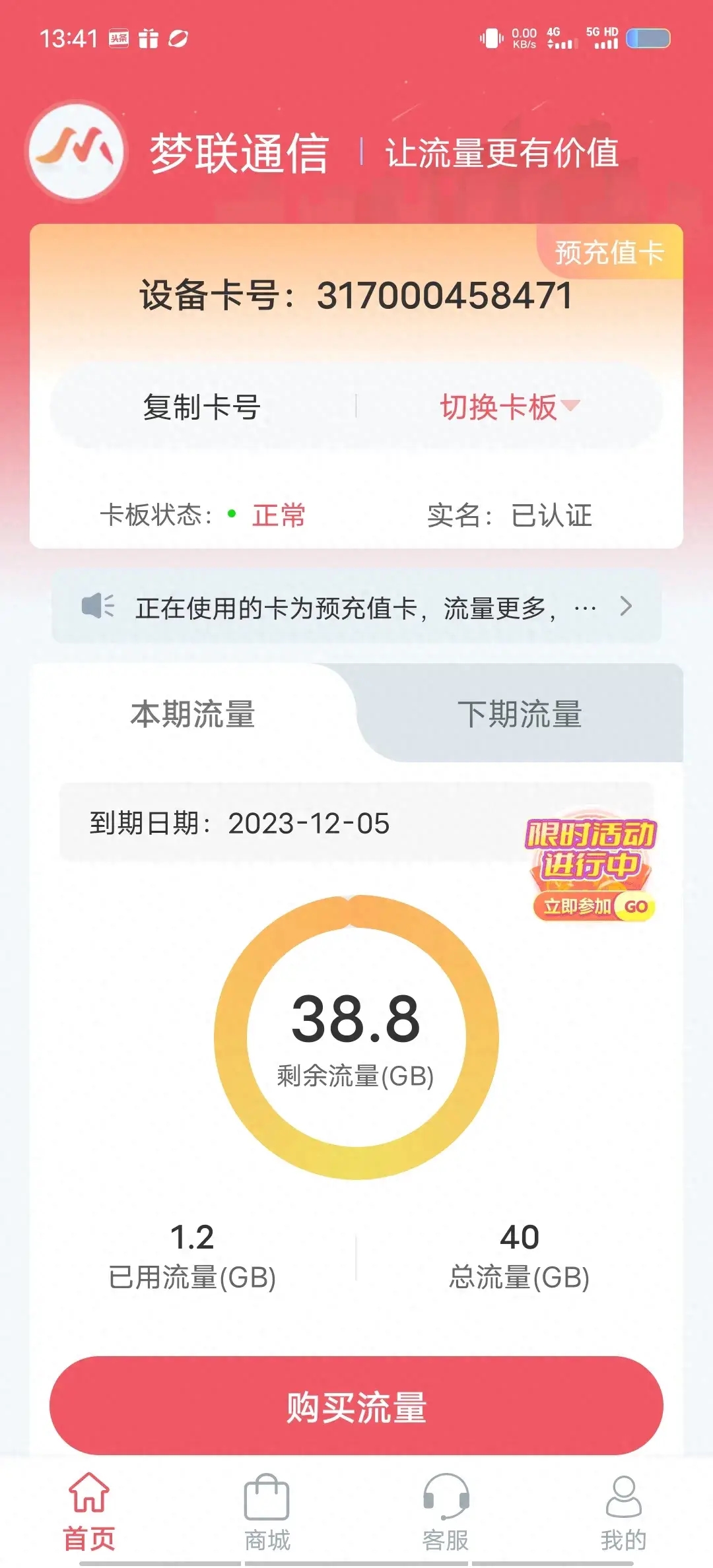Screen dimensions: 713x1568
Task: Switch to the 下期流量 tab
Action: (x=522, y=714)
